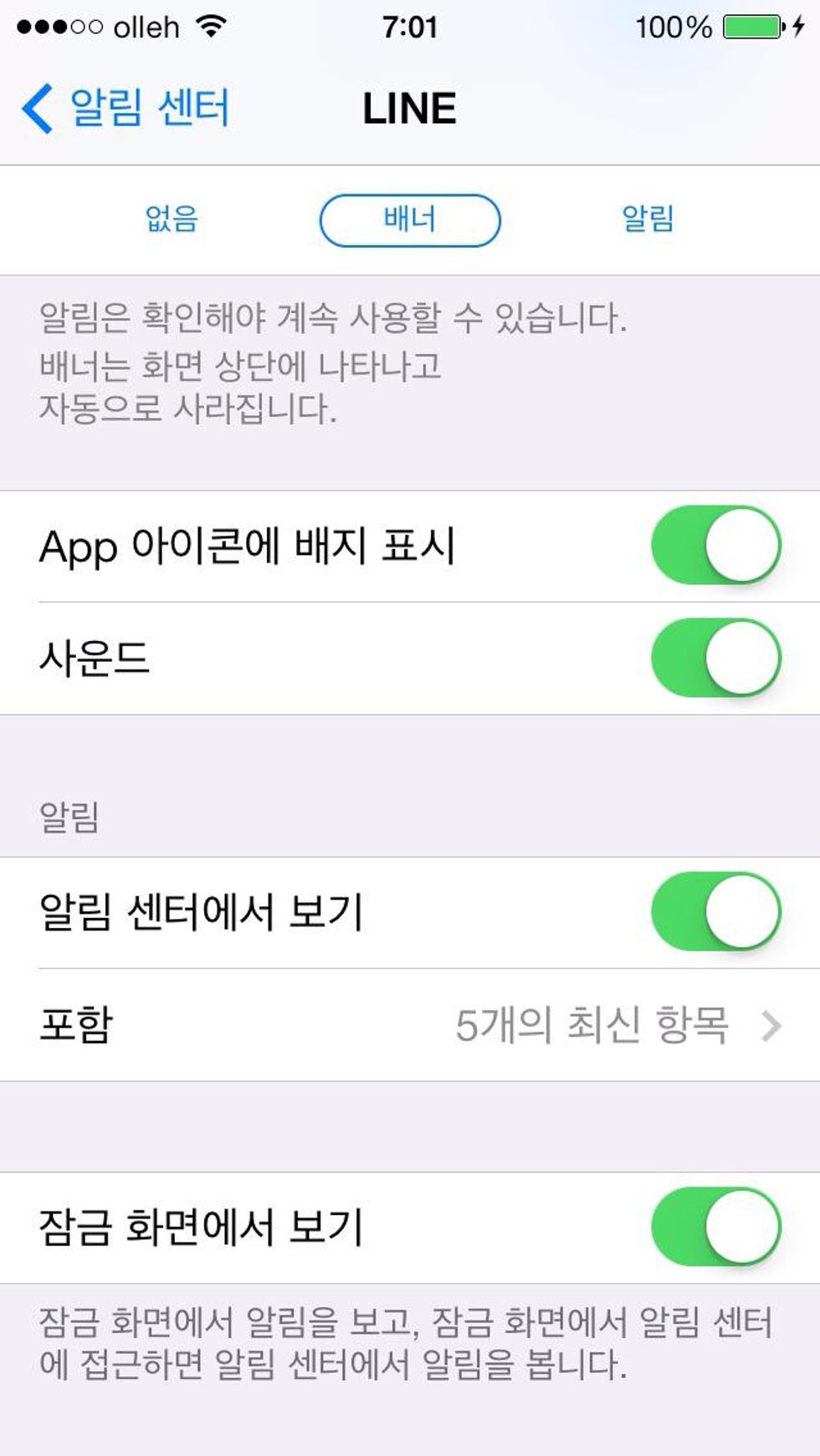
Task: Select the 알림 alert style
Action: (x=648, y=220)
